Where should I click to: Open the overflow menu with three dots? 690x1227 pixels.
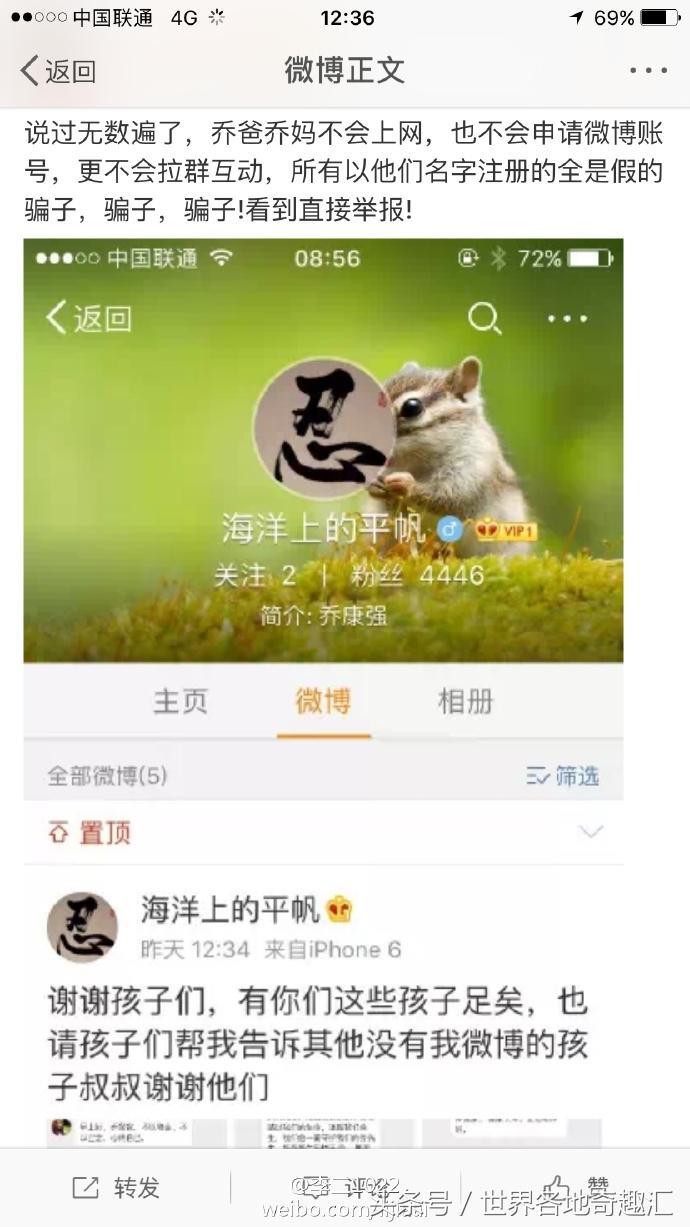coord(648,71)
